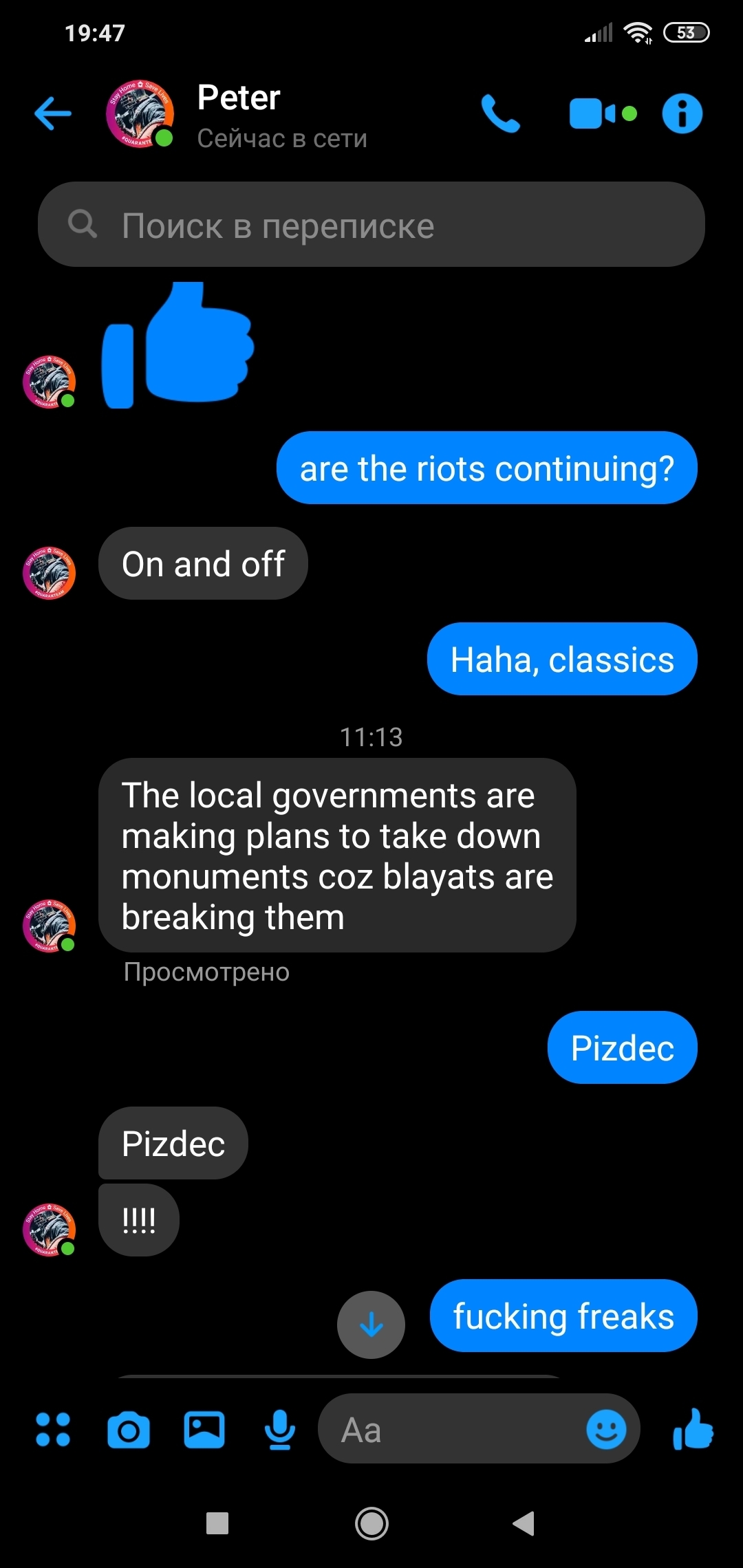
Task: Open the gallery image picker
Action: (x=204, y=1430)
